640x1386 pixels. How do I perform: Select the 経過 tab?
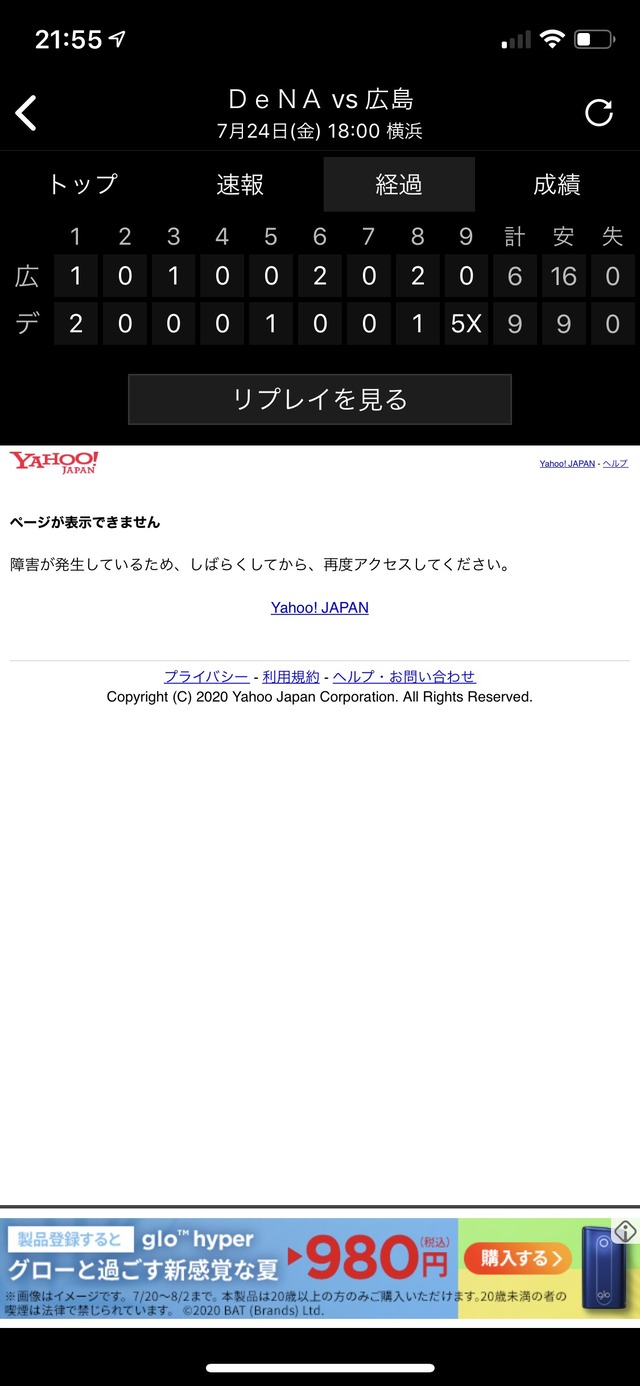(399, 184)
